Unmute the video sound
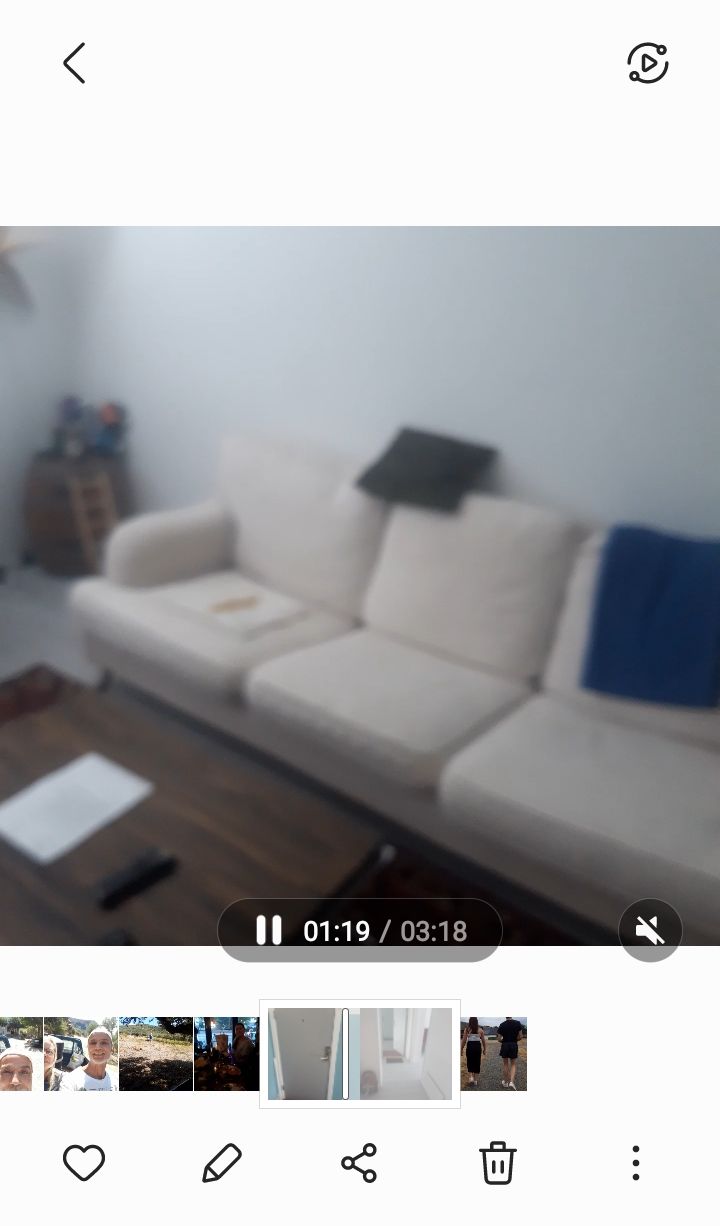 pyautogui.click(x=650, y=931)
